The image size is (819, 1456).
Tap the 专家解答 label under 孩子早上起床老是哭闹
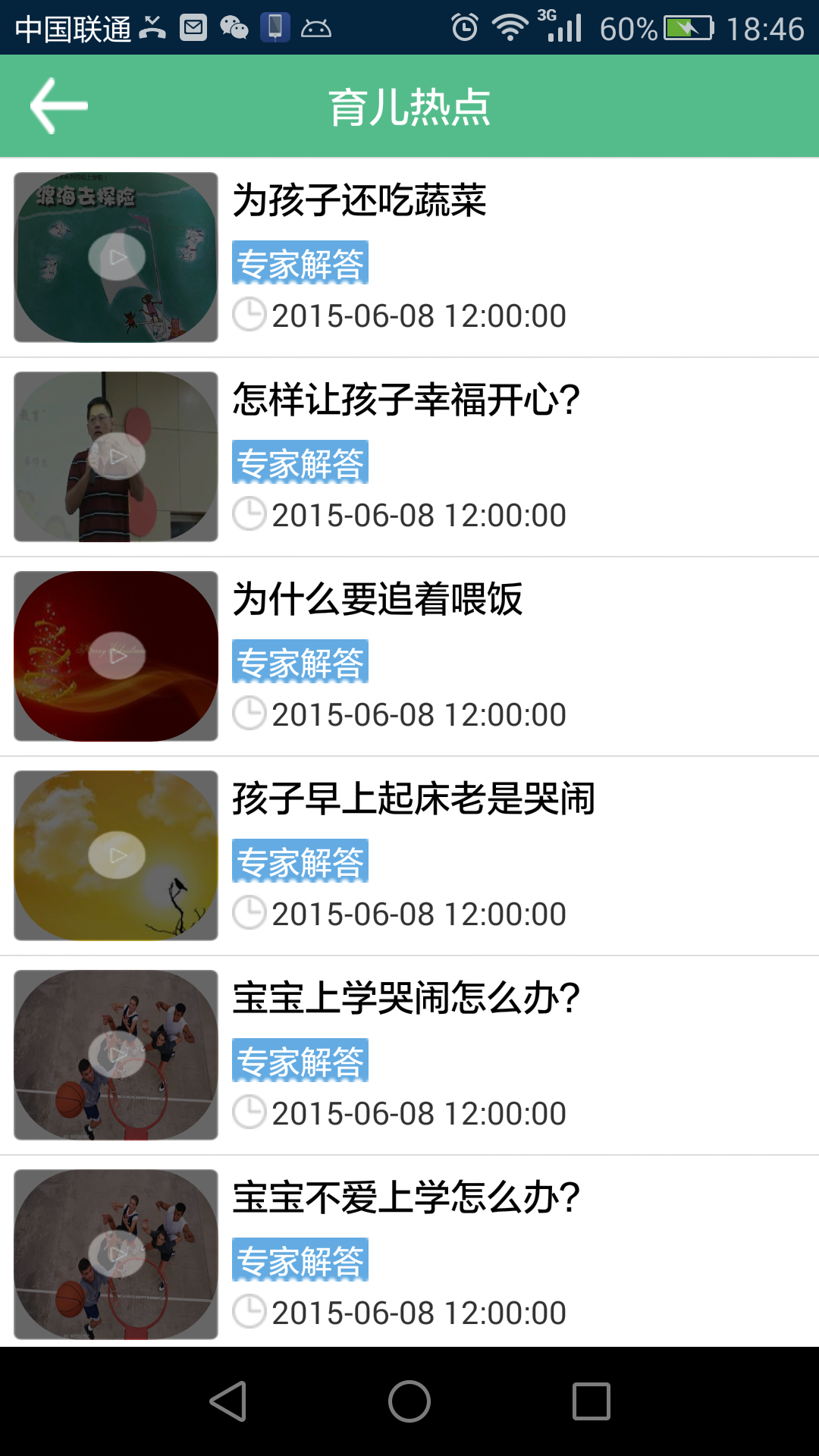pyautogui.click(x=300, y=861)
